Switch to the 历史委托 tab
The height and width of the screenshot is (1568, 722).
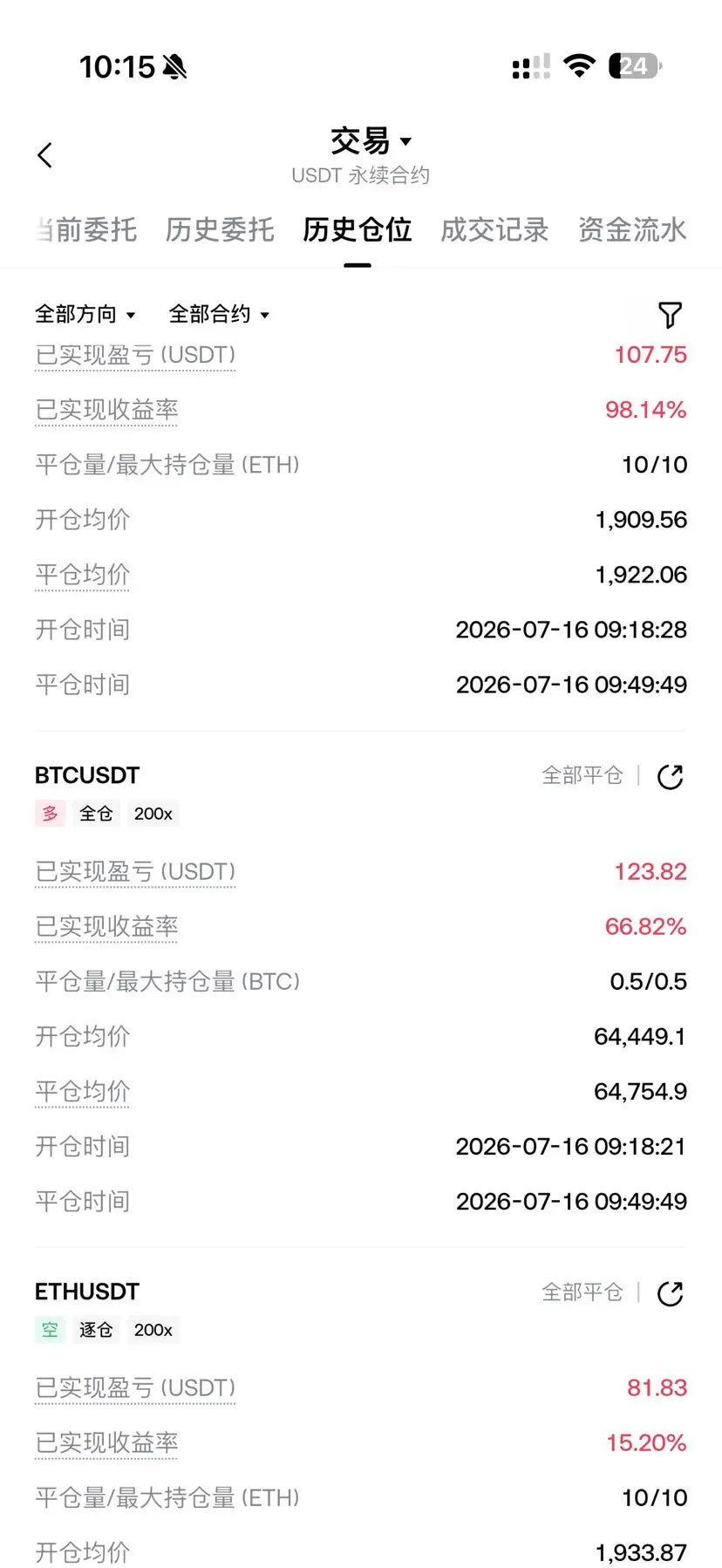220,230
